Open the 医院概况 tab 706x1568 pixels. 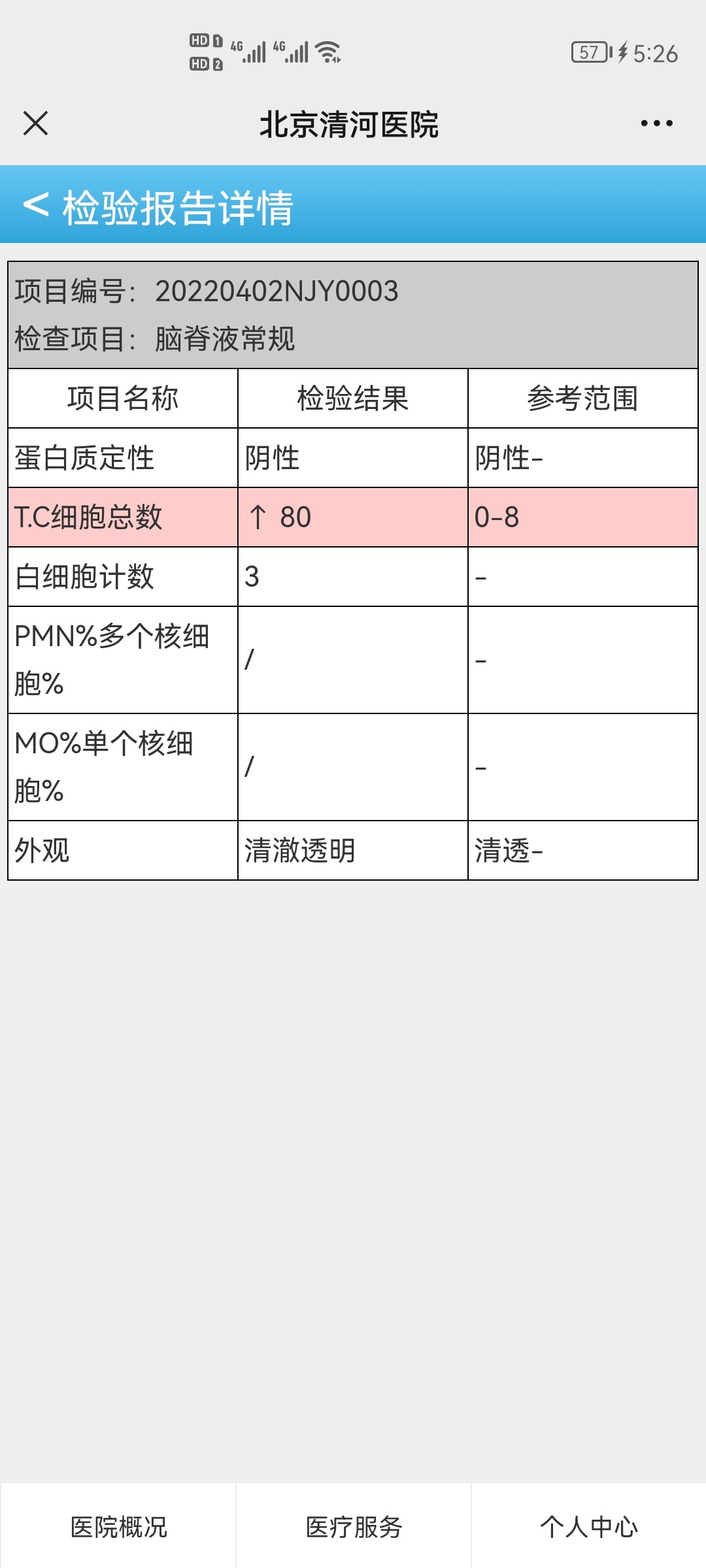click(118, 1527)
